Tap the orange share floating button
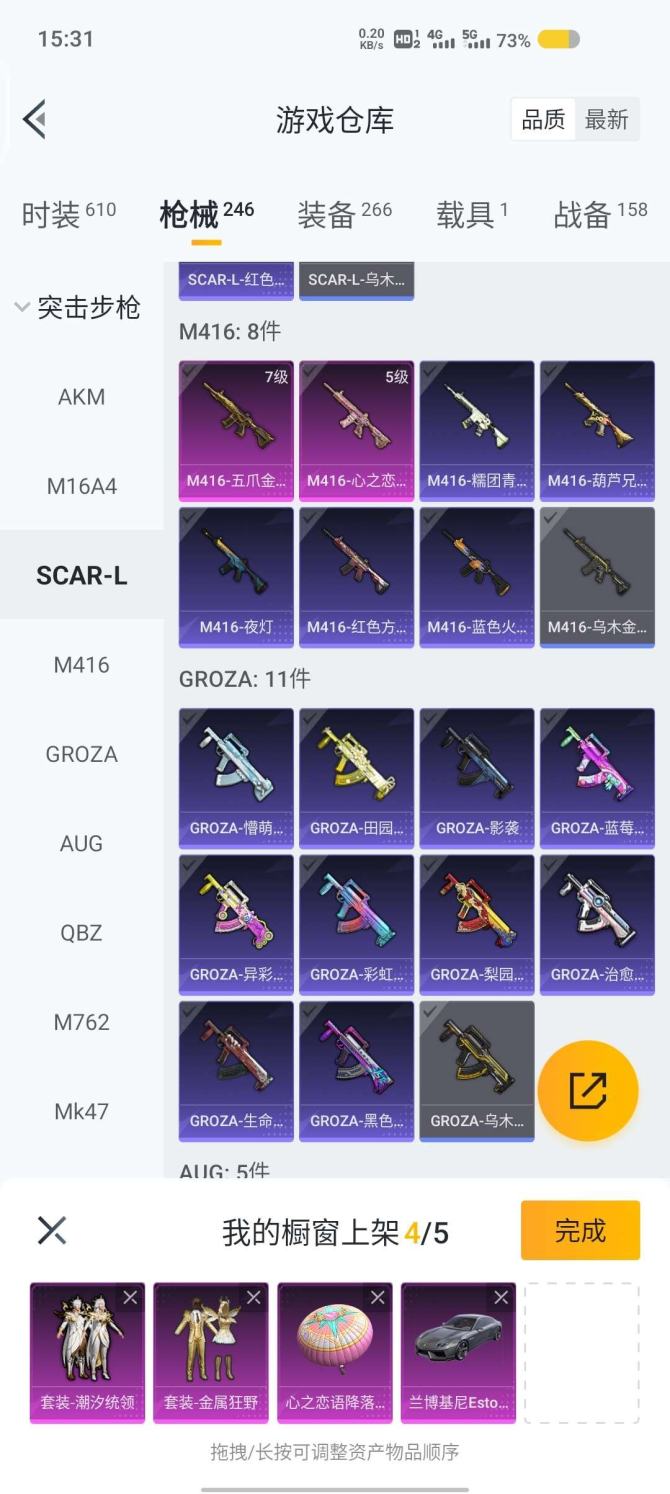The image size is (670, 1494). (588, 1091)
